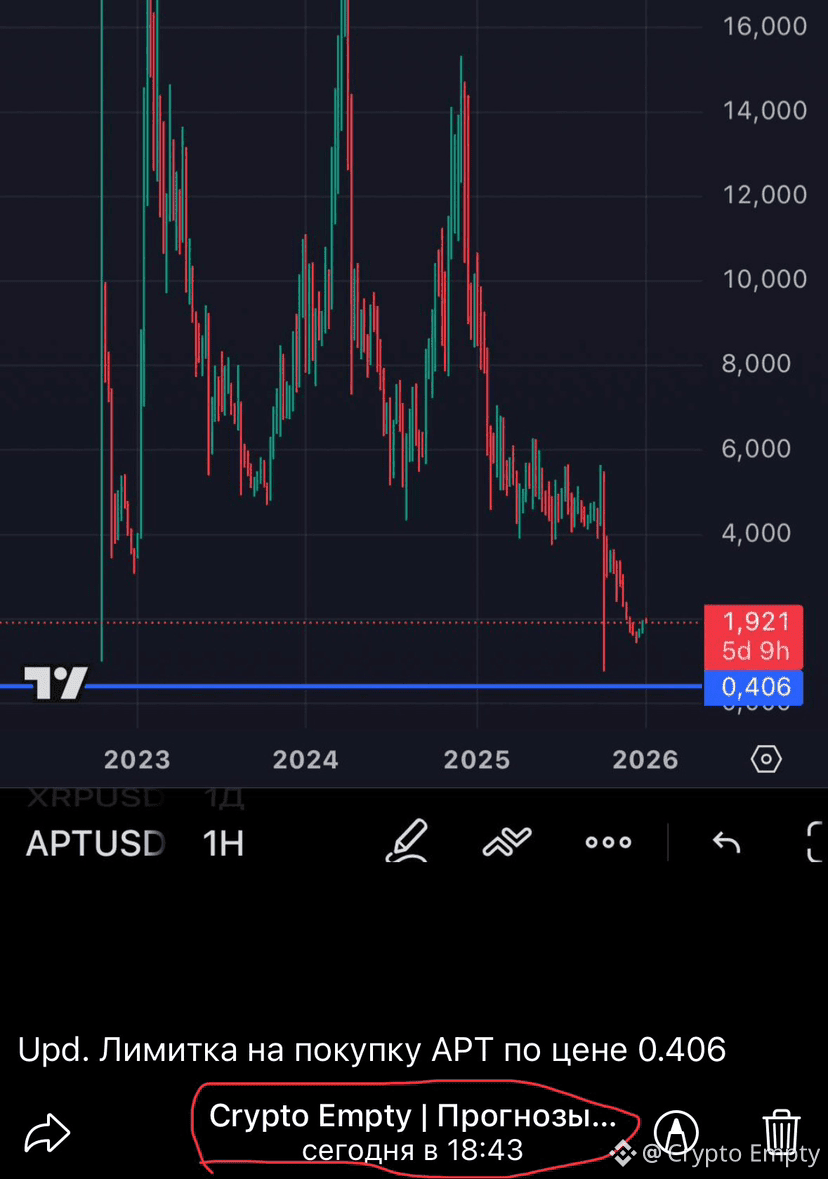Open price scale settings via the hexagon icon
This screenshot has width=828, height=1179.
pyautogui.click(x=765, y=759)
